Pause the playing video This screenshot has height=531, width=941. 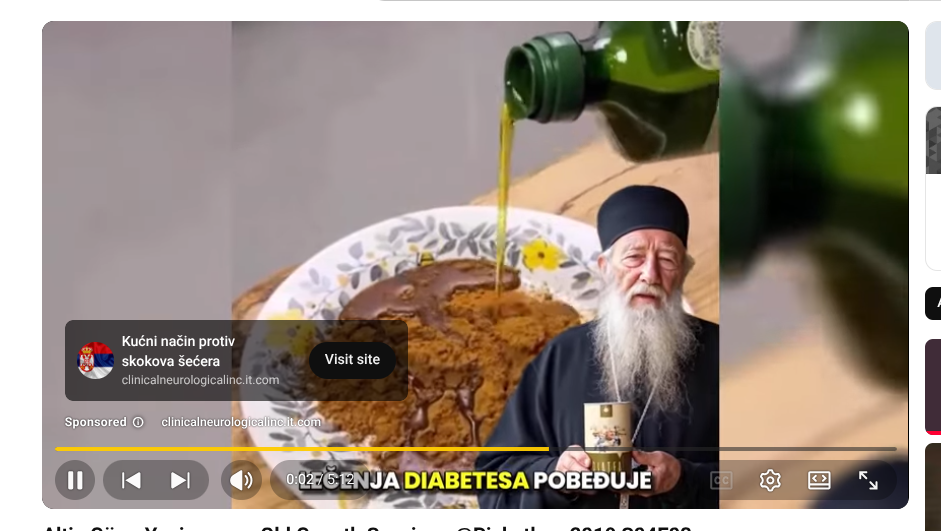click(75, 480)
